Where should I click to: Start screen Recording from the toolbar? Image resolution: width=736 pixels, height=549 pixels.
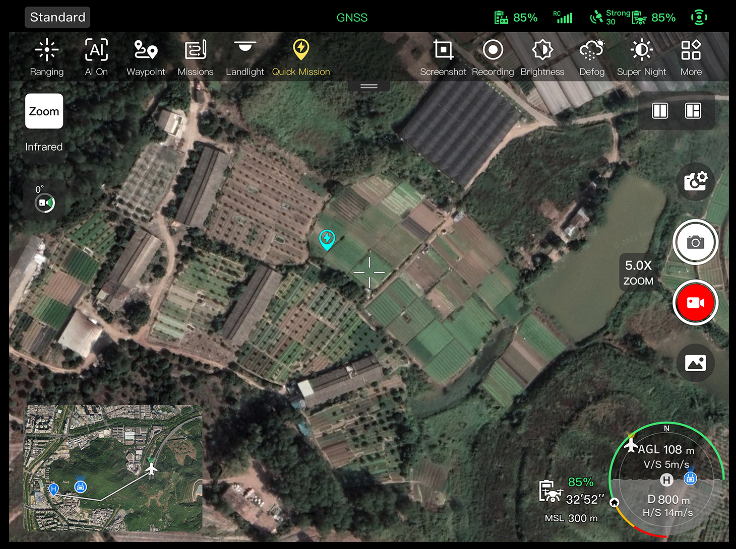[x=493, y=56]
